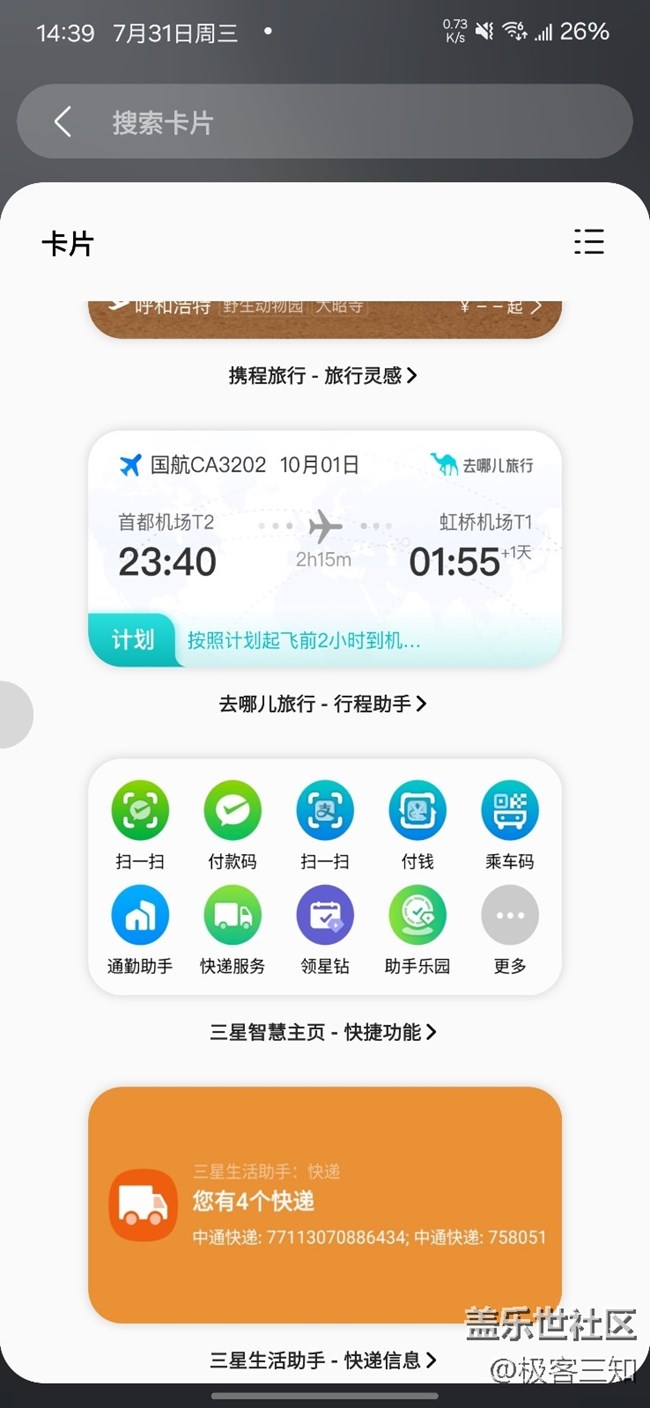Open the 付钱 shortcut
This screenshot has height=1408, width=650.
point(417,810)
